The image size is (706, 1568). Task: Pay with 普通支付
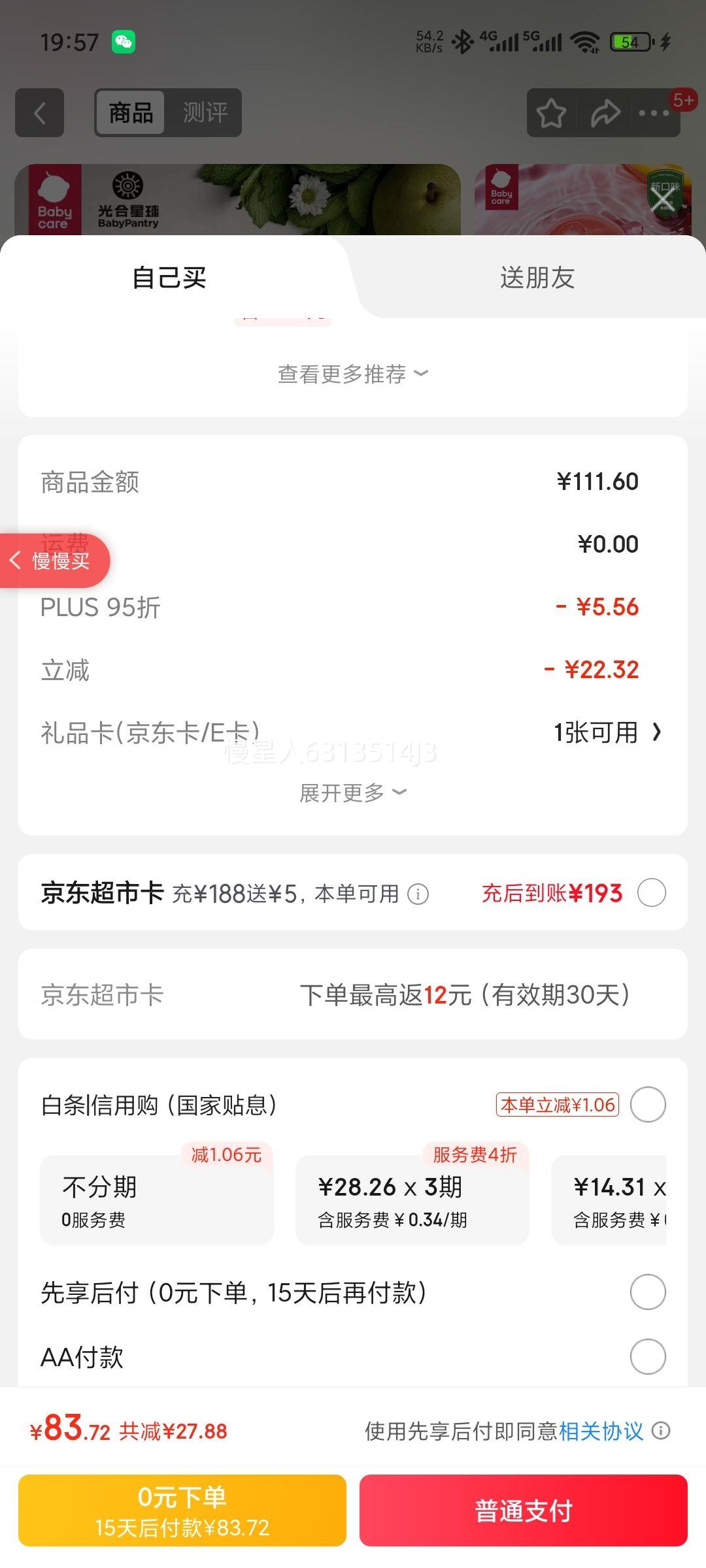pos(523,1511)
